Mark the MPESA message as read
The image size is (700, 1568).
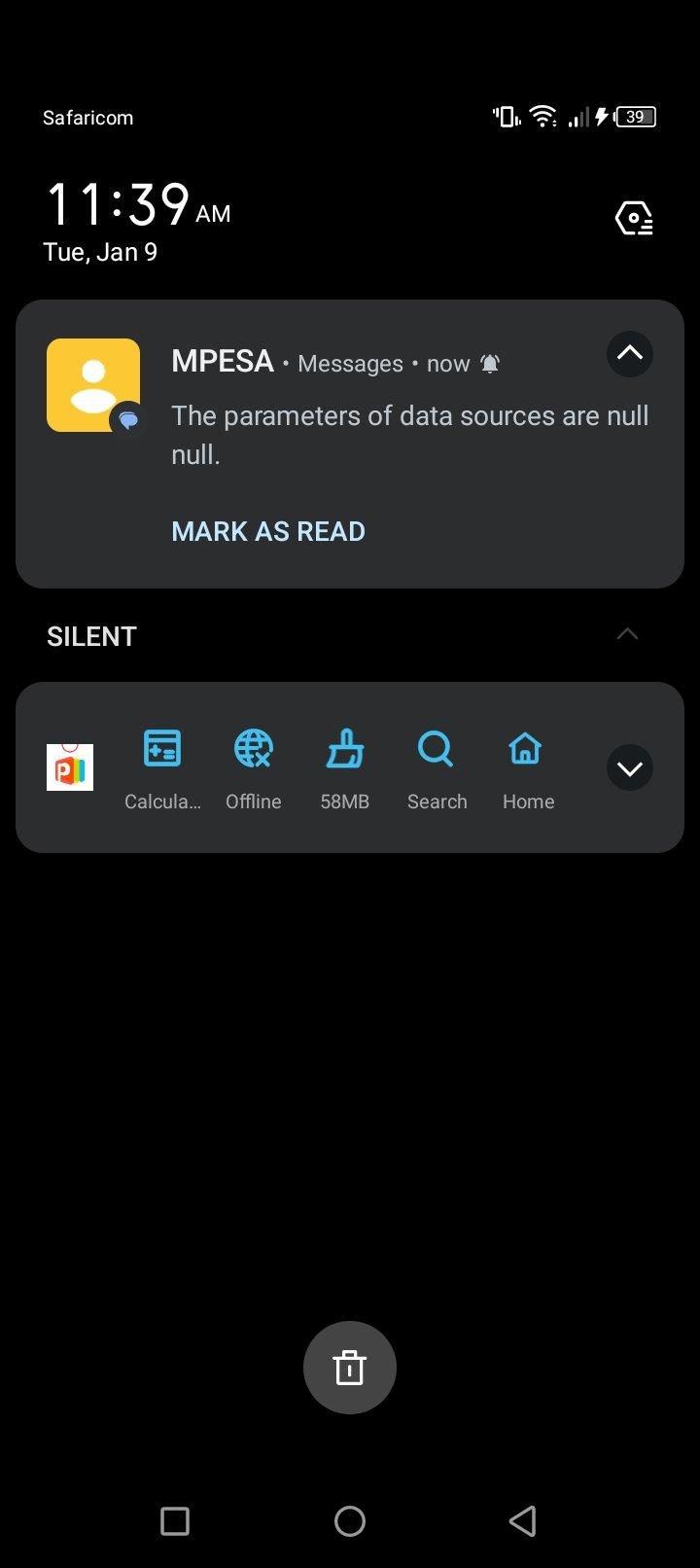268,531
